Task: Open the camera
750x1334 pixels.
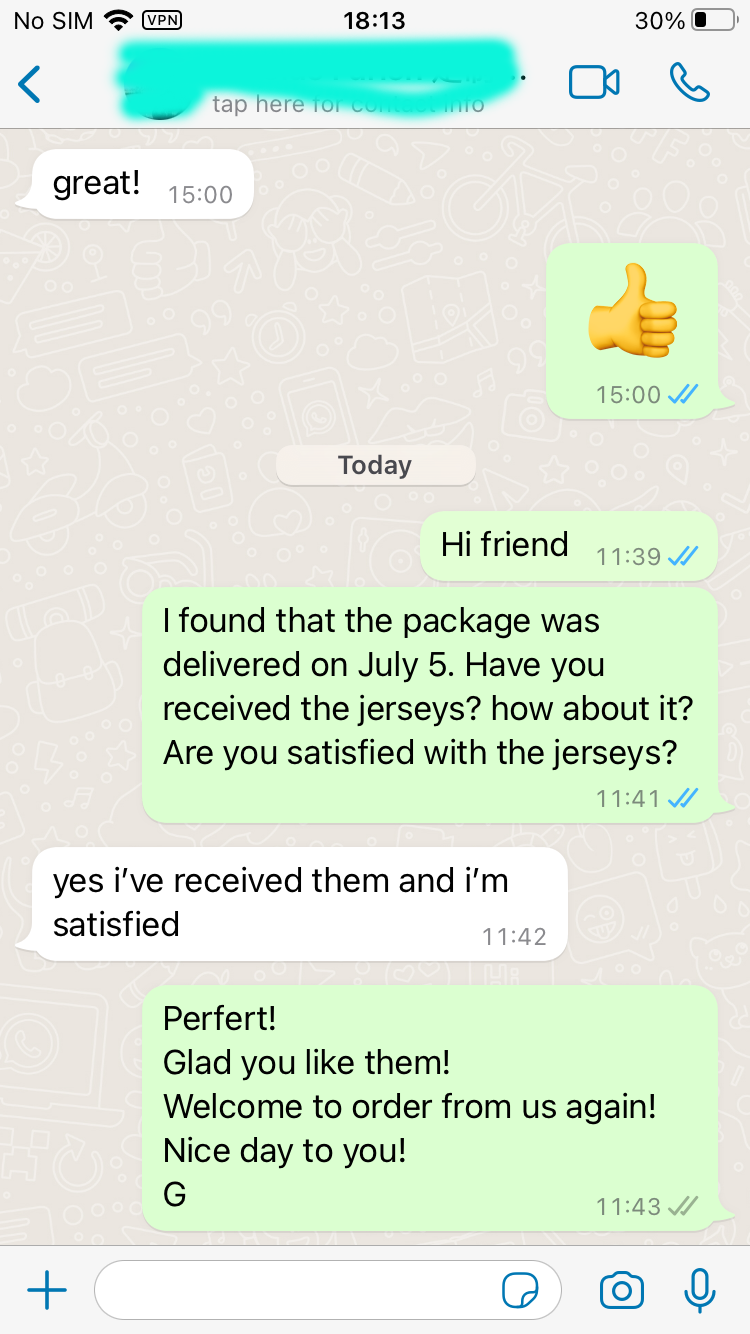Action: [x=621, y=1291]
